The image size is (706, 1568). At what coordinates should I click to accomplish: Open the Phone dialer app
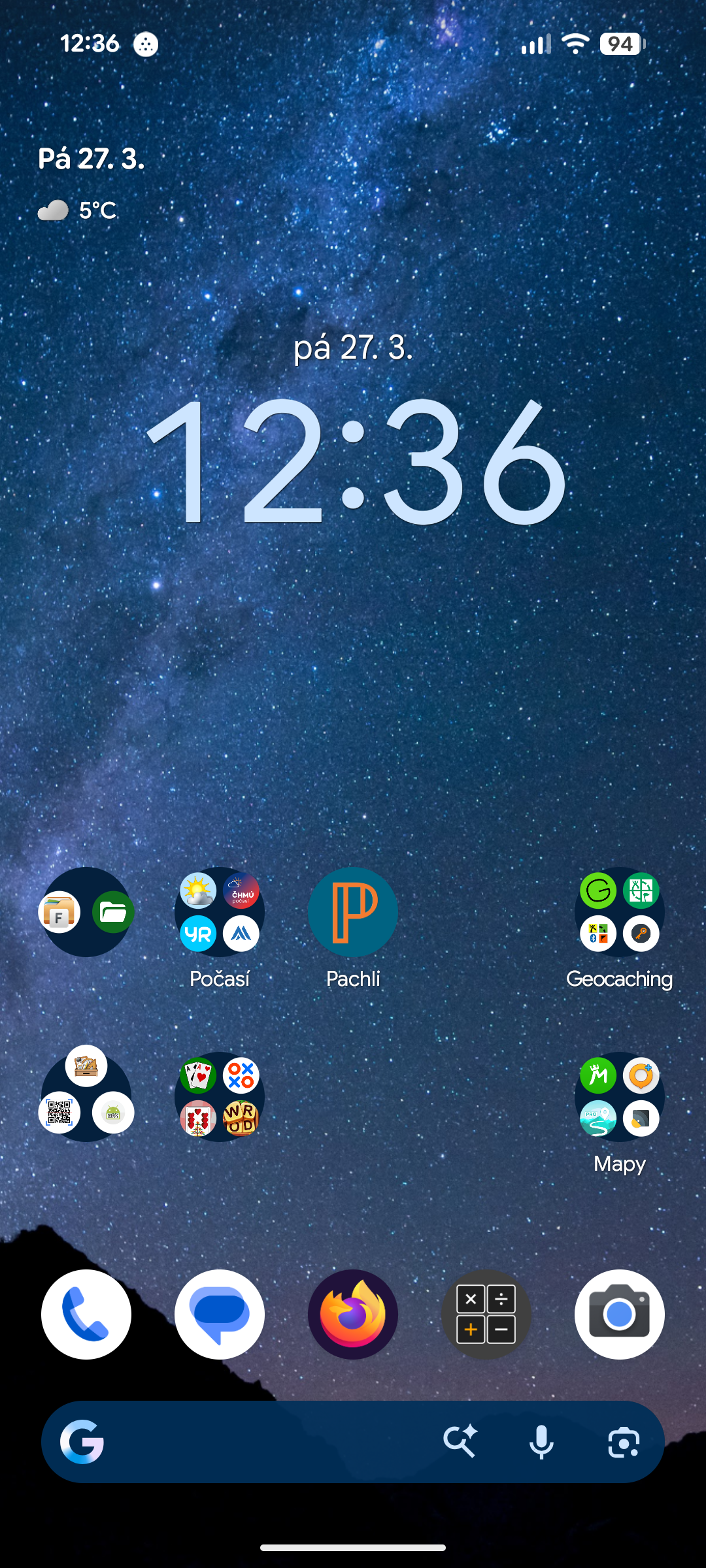[x=86, y=1314]
